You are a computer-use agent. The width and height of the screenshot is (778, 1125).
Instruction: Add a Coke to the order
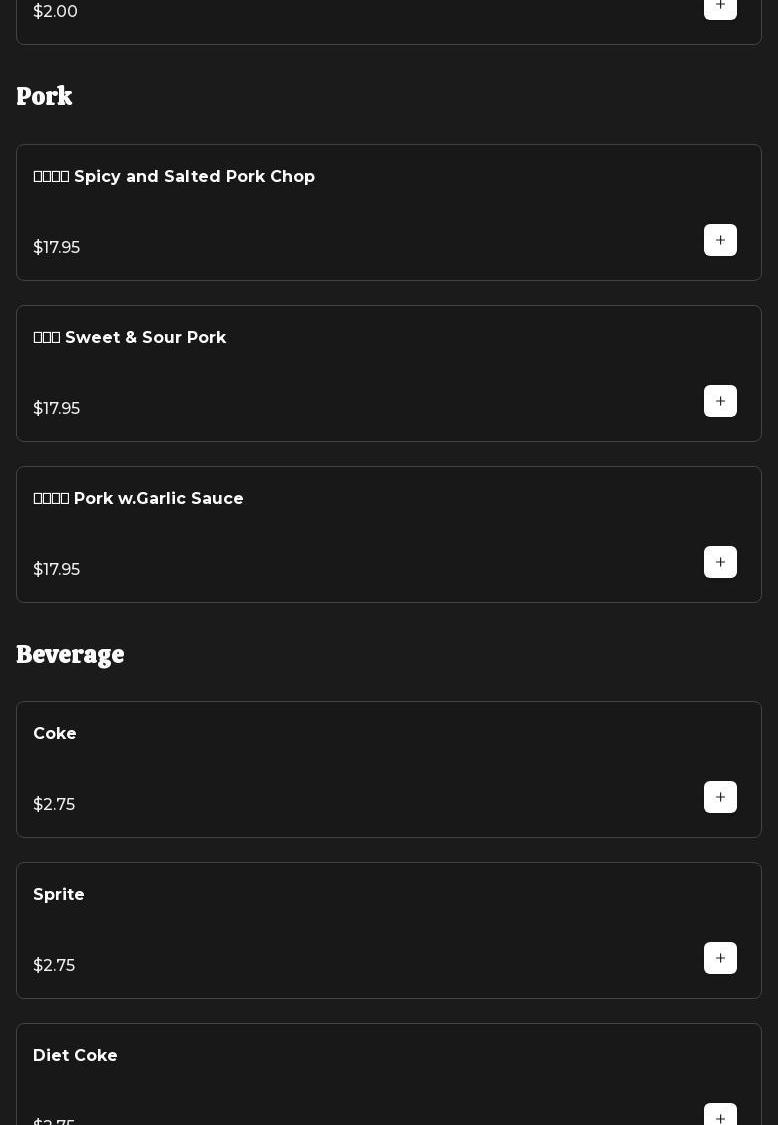(x=720, y=797)
